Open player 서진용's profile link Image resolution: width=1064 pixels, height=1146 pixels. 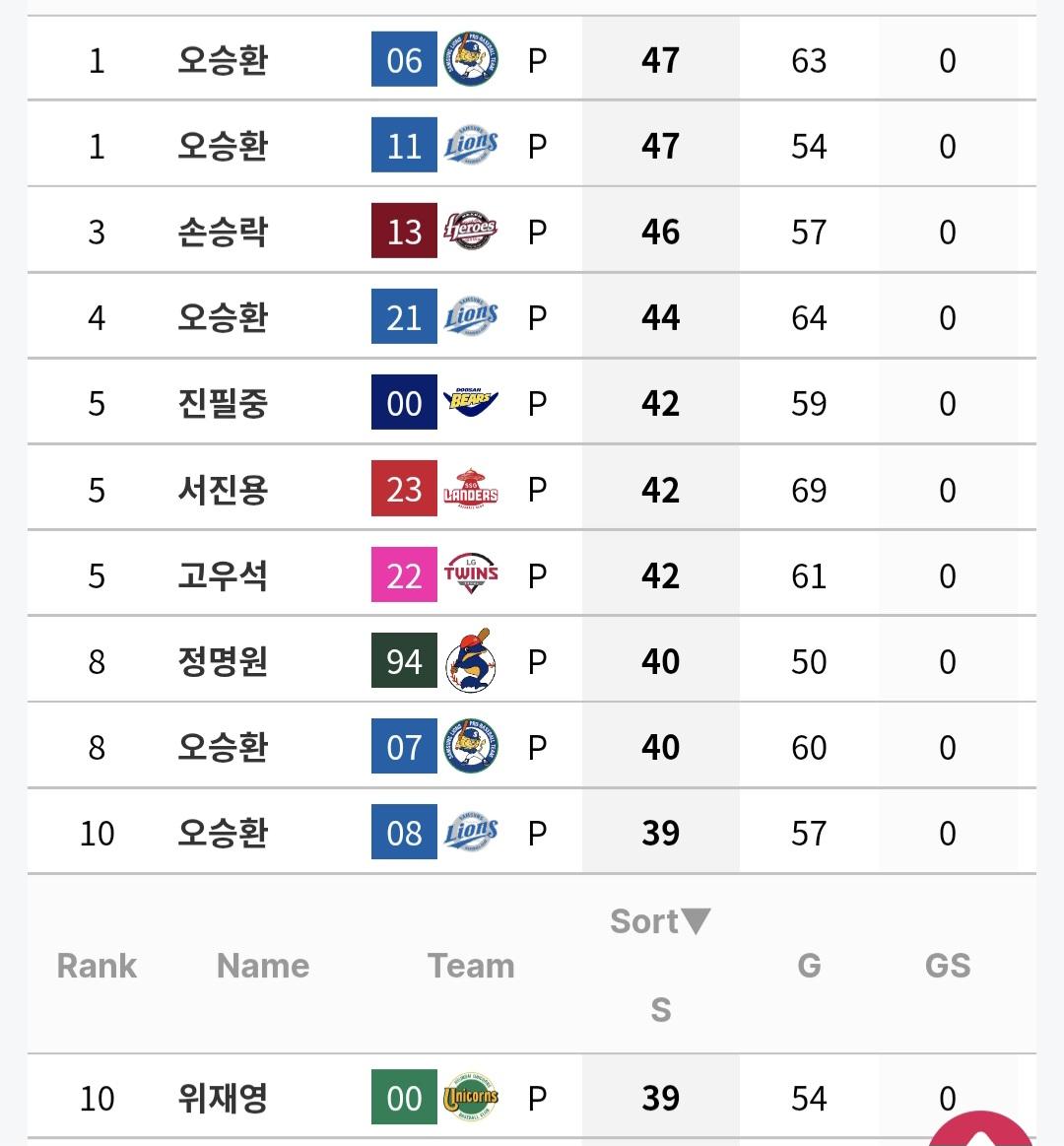click(223, 490)
